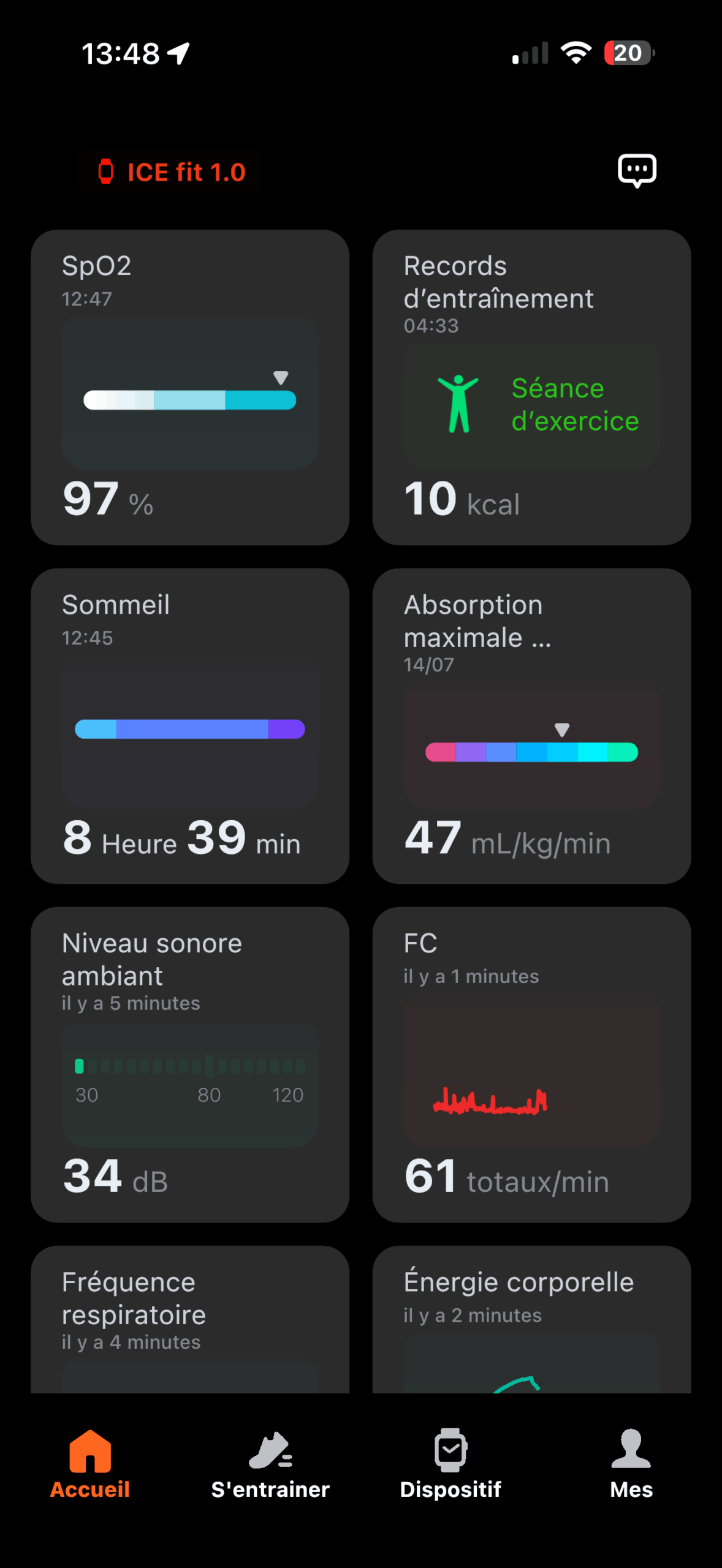The width and height of the screenshot is (722, 1568).
Task: Open the SpO2 card
Action: (x=190, y=387)
